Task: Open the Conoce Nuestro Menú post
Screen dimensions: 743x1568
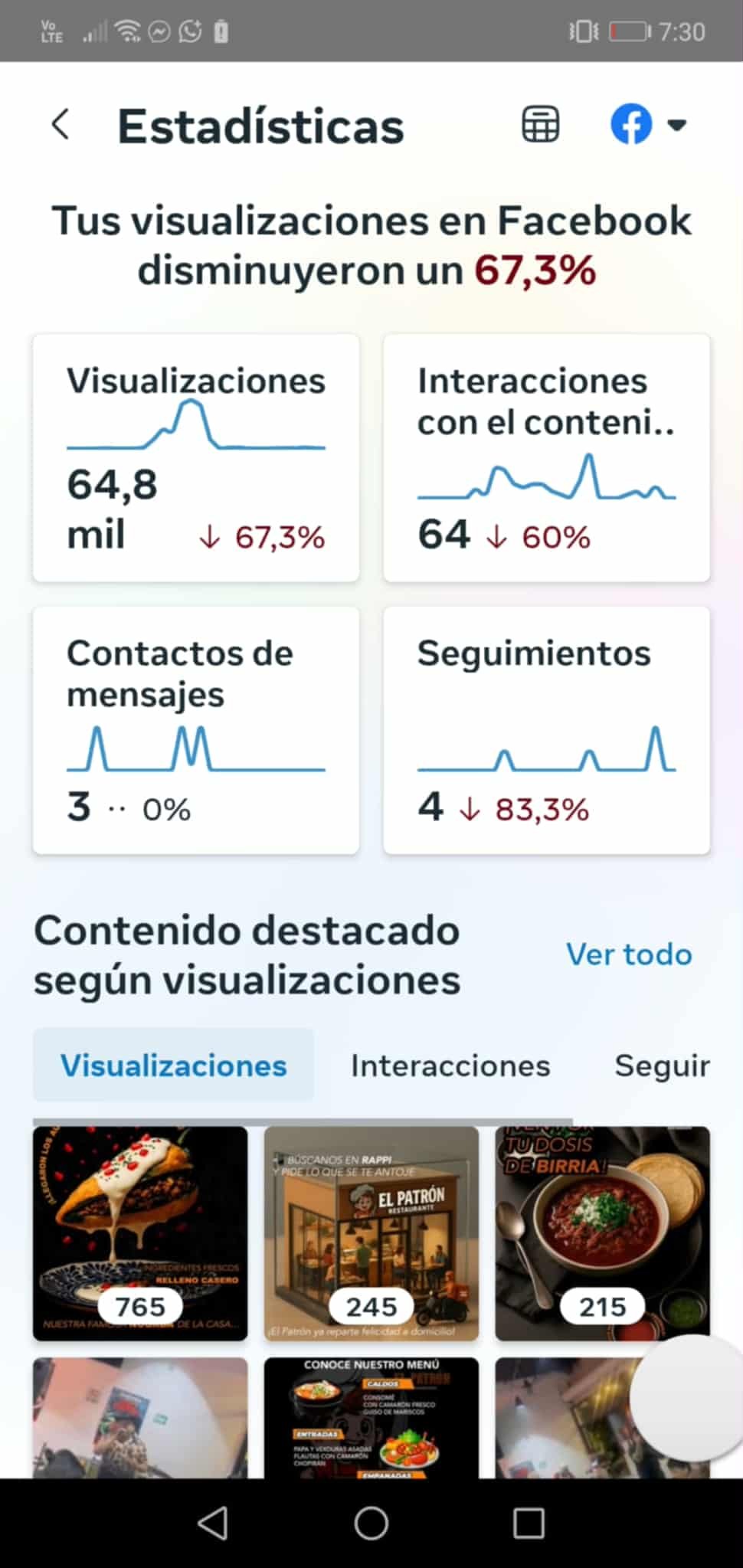Action: tap(371, 1417)
